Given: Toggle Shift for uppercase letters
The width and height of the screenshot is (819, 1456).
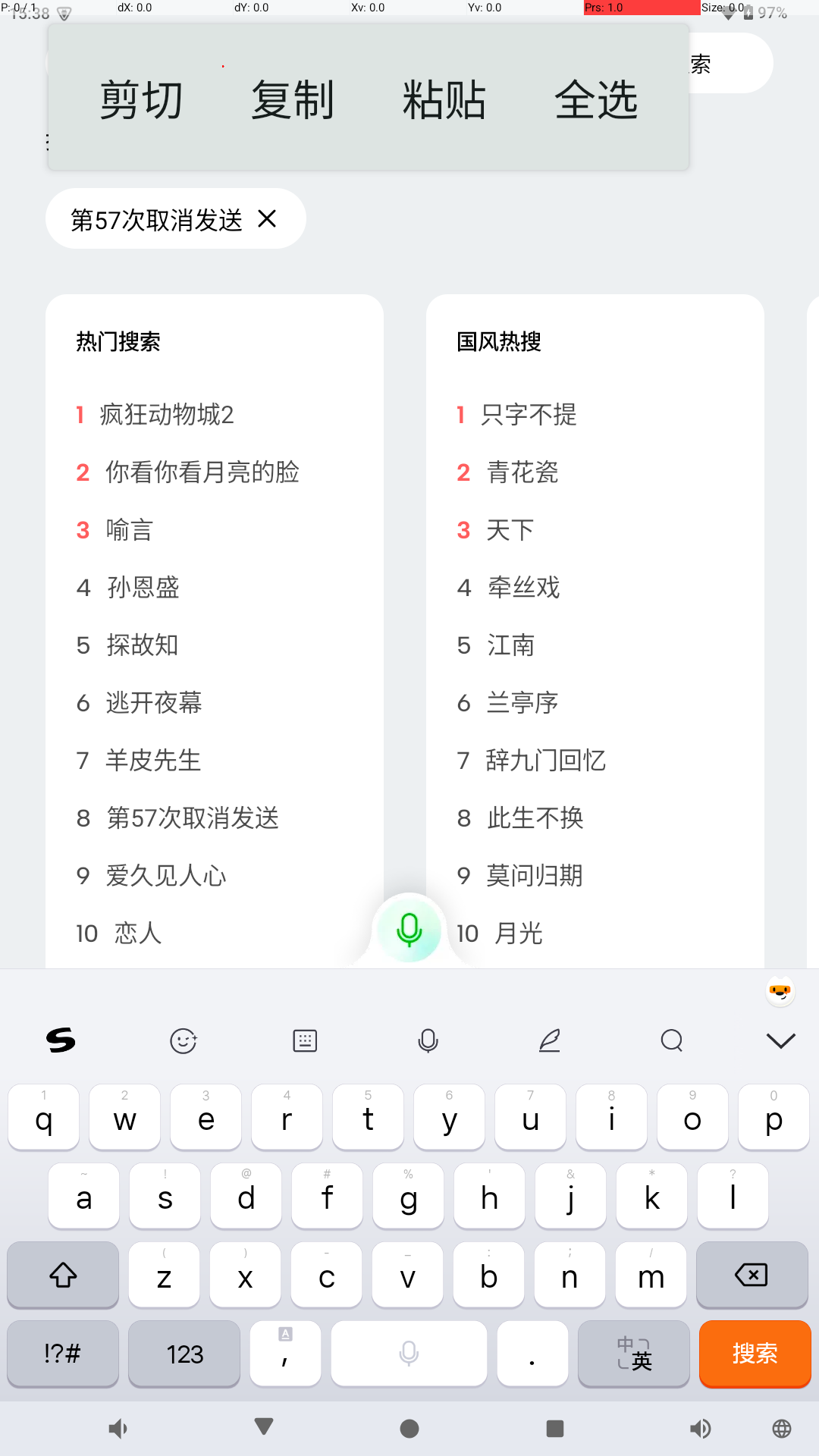Looking at the screenshot, I should pyautogui.click(x=62, y=1276).
